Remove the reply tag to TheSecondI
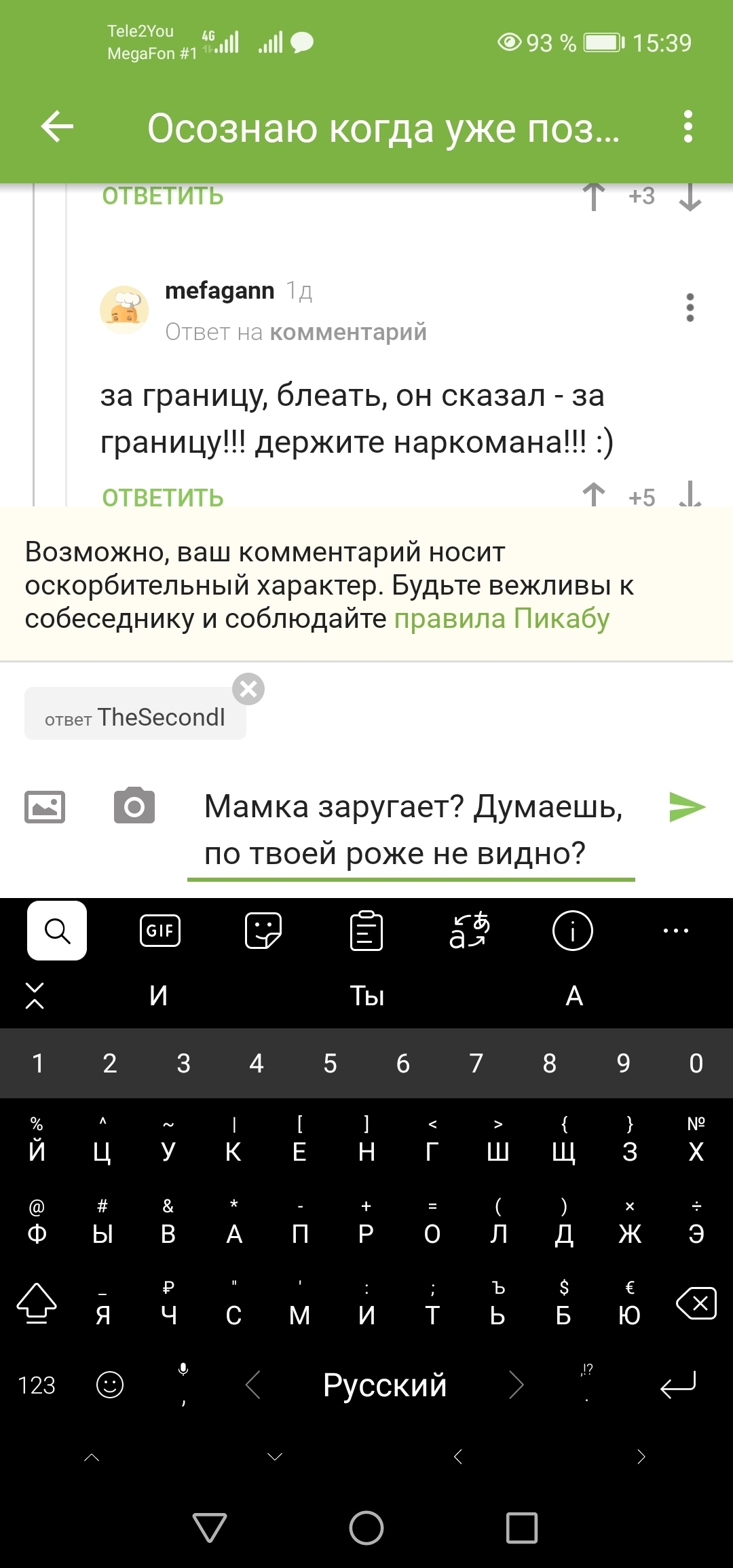This screenshot has width=733, height=1568. tap(248, 689)
